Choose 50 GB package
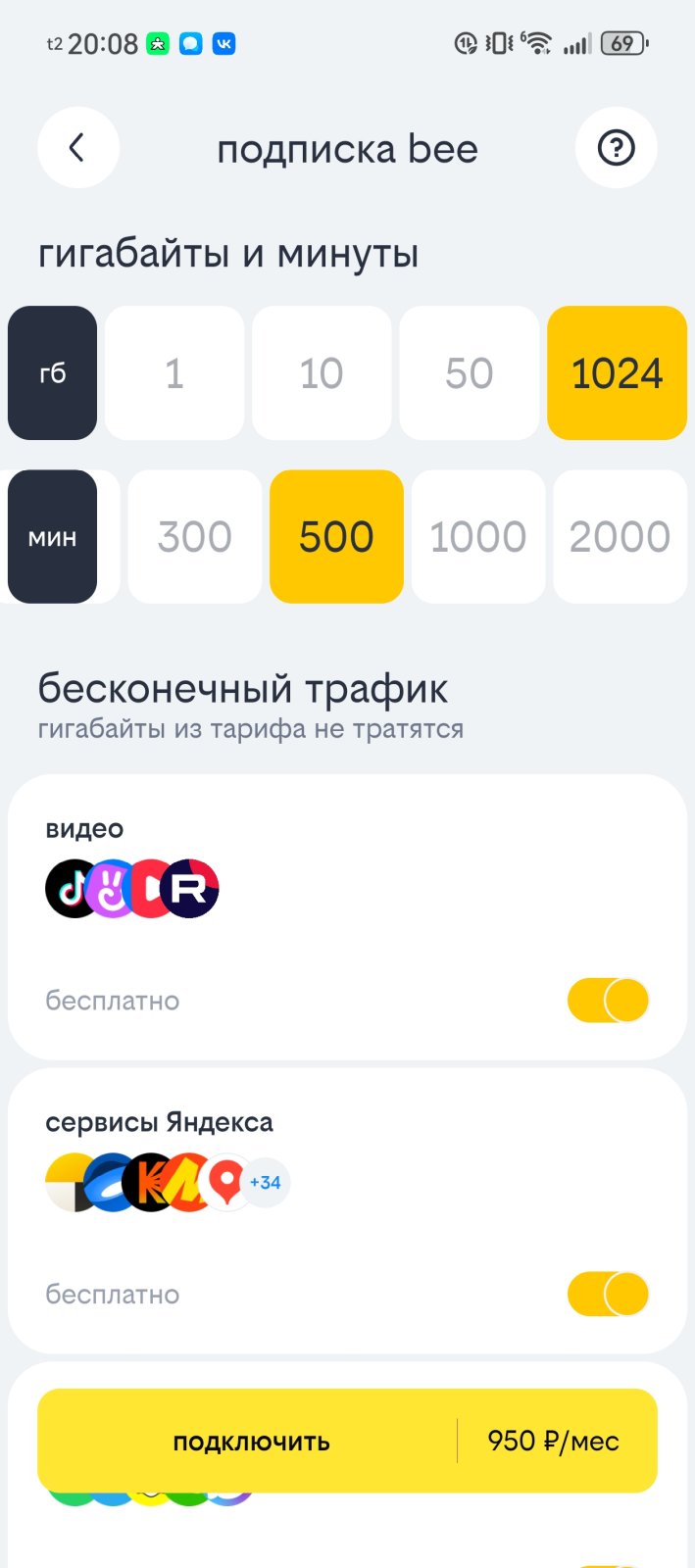 pos(469,373)
